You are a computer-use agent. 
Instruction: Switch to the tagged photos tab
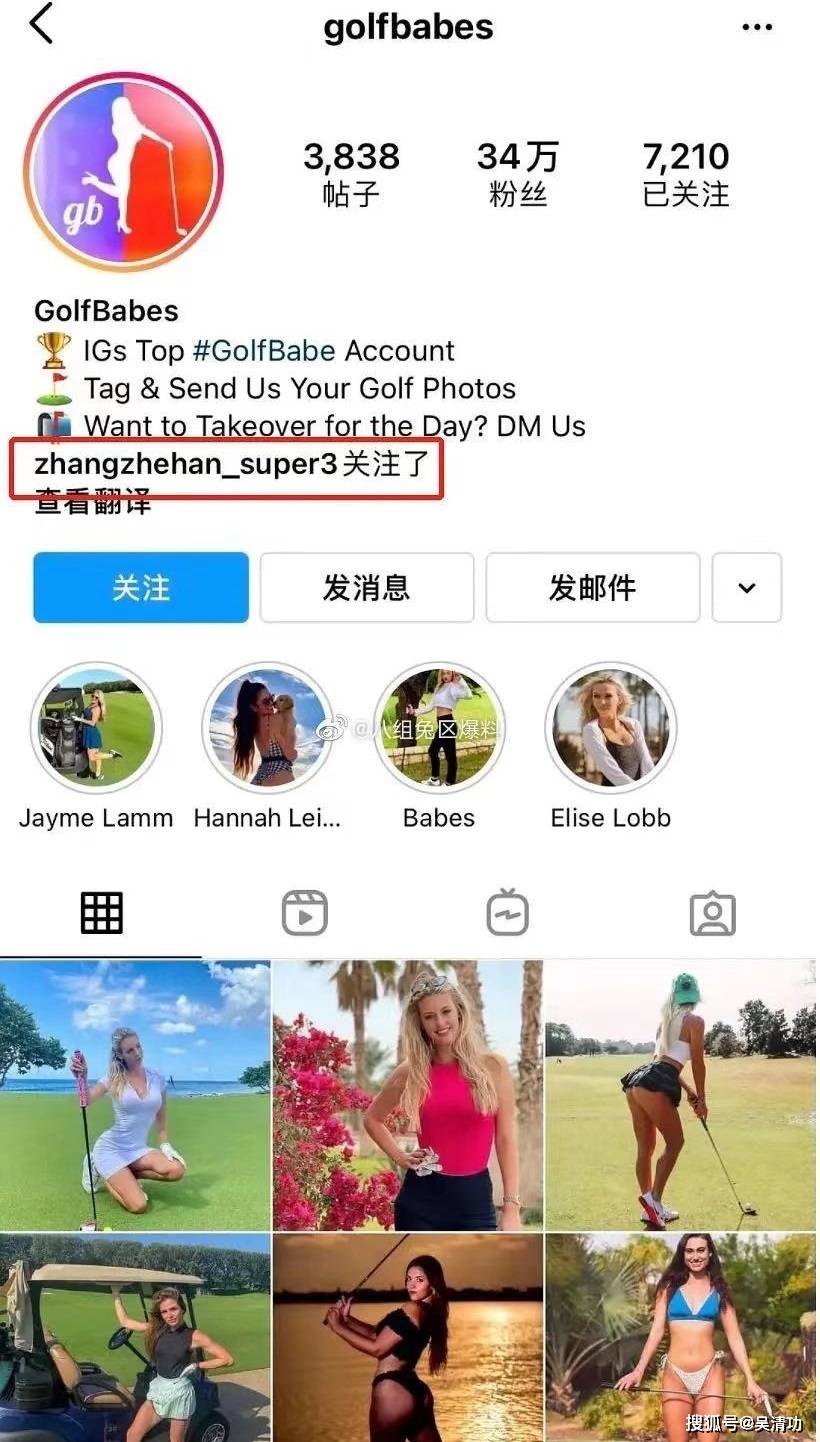pos(712,913)
